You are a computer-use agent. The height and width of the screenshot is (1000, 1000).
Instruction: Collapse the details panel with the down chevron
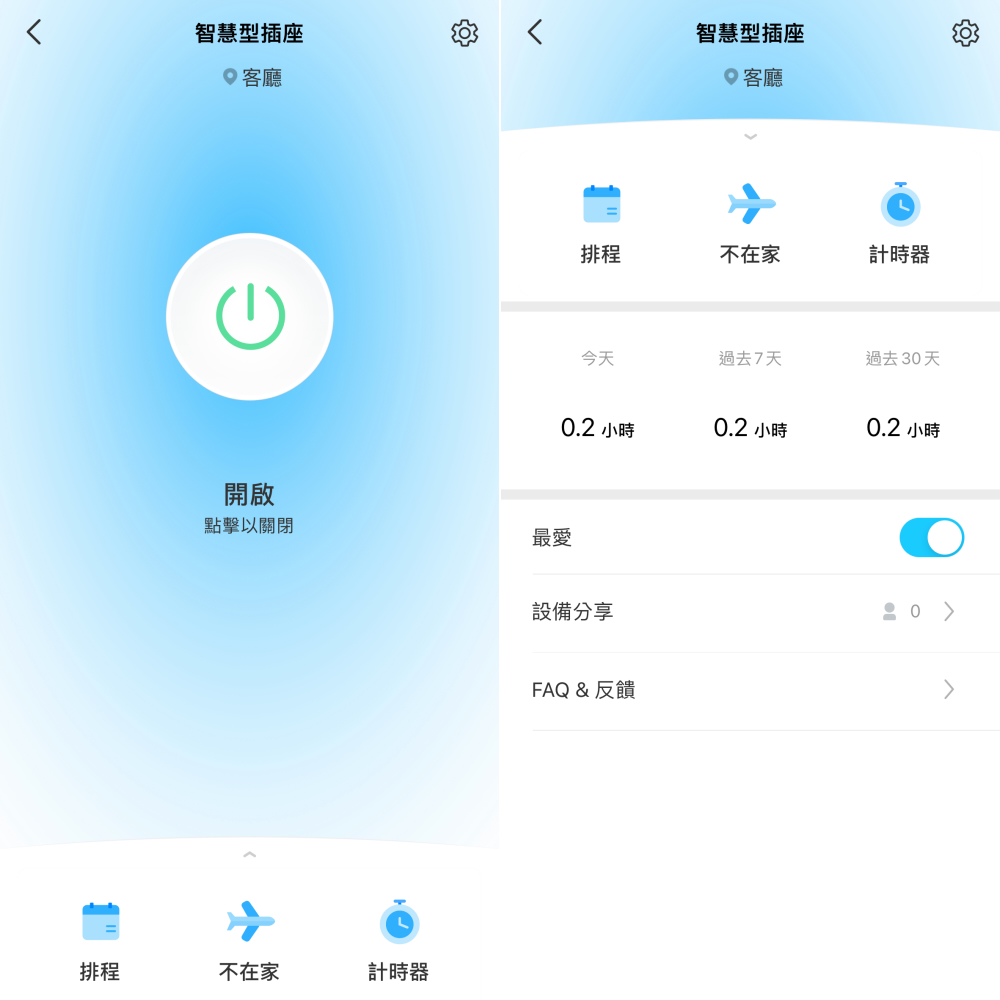pos(750,137)
